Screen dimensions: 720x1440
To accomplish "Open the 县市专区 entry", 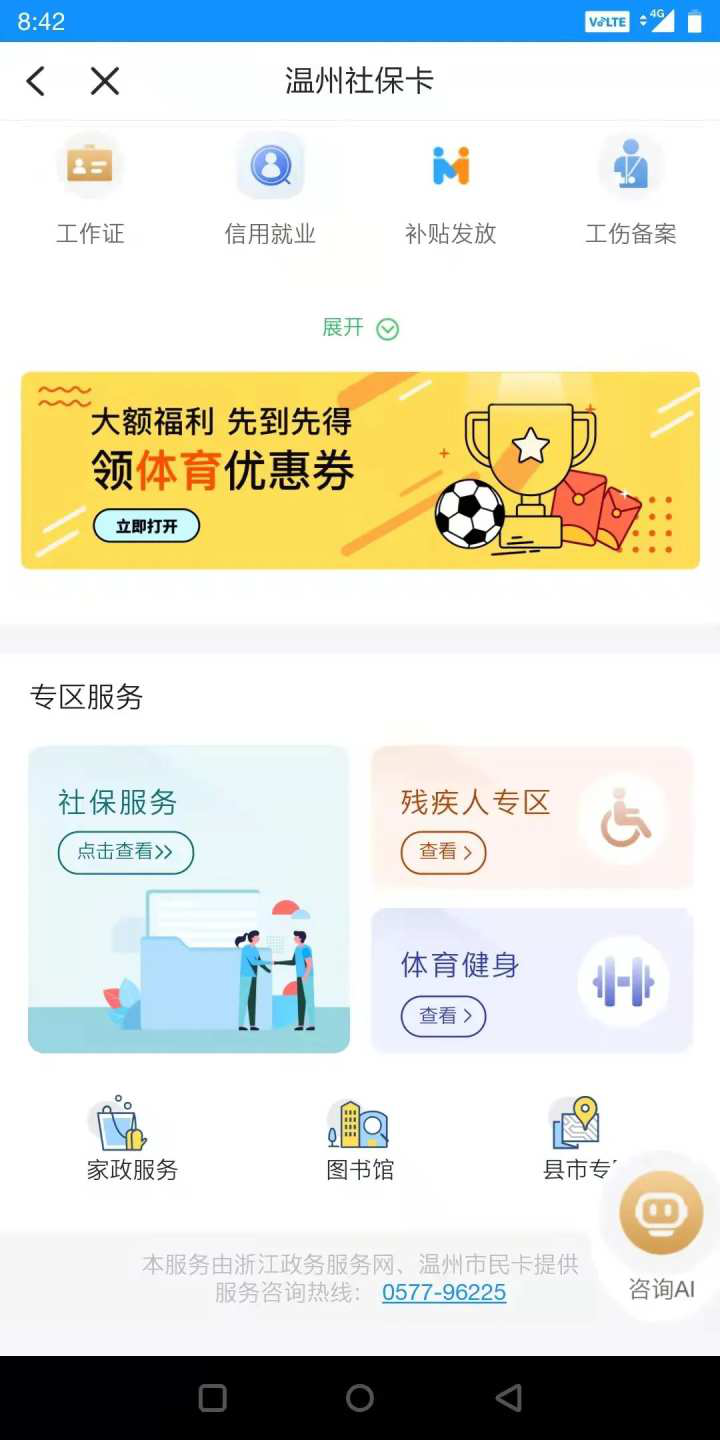I will (x=577, y=1140).
